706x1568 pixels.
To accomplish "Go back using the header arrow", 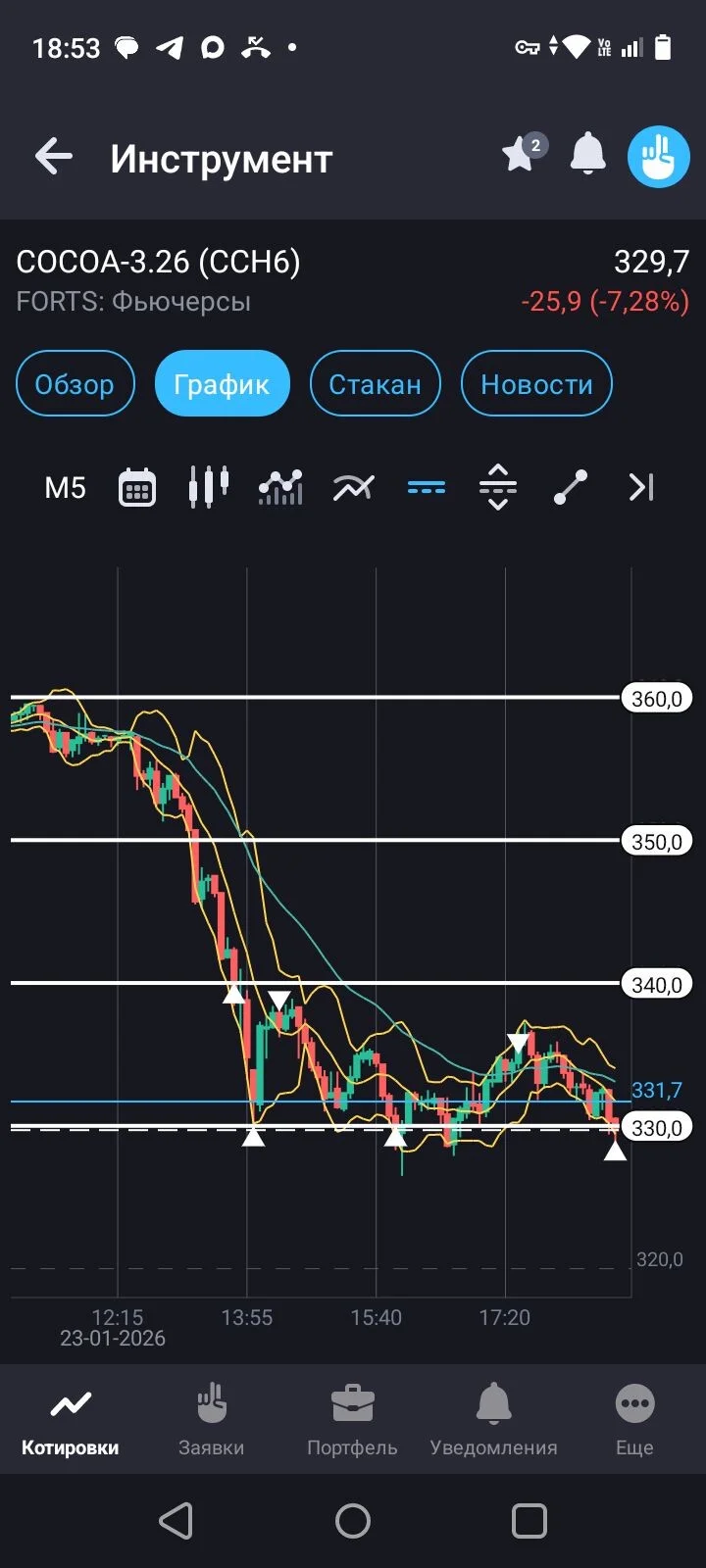I will (54, 157).
